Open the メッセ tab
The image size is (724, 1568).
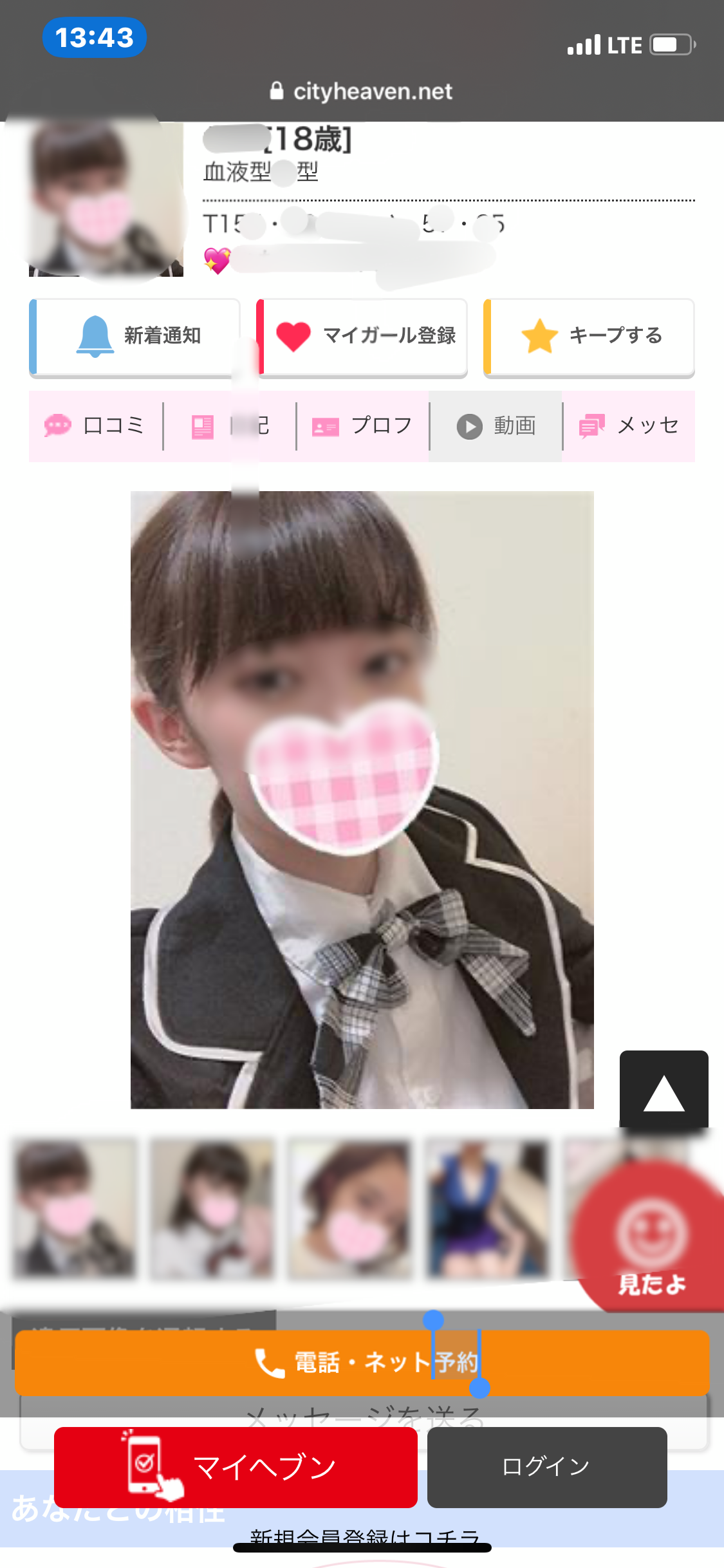629,425
